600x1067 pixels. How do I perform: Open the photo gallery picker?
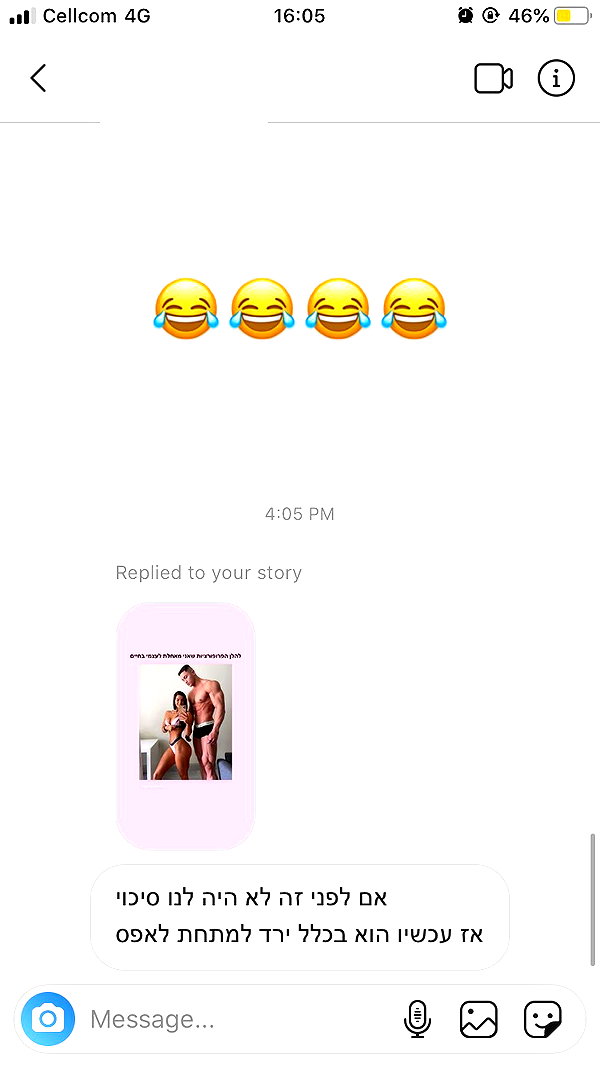click(479, 1019)
